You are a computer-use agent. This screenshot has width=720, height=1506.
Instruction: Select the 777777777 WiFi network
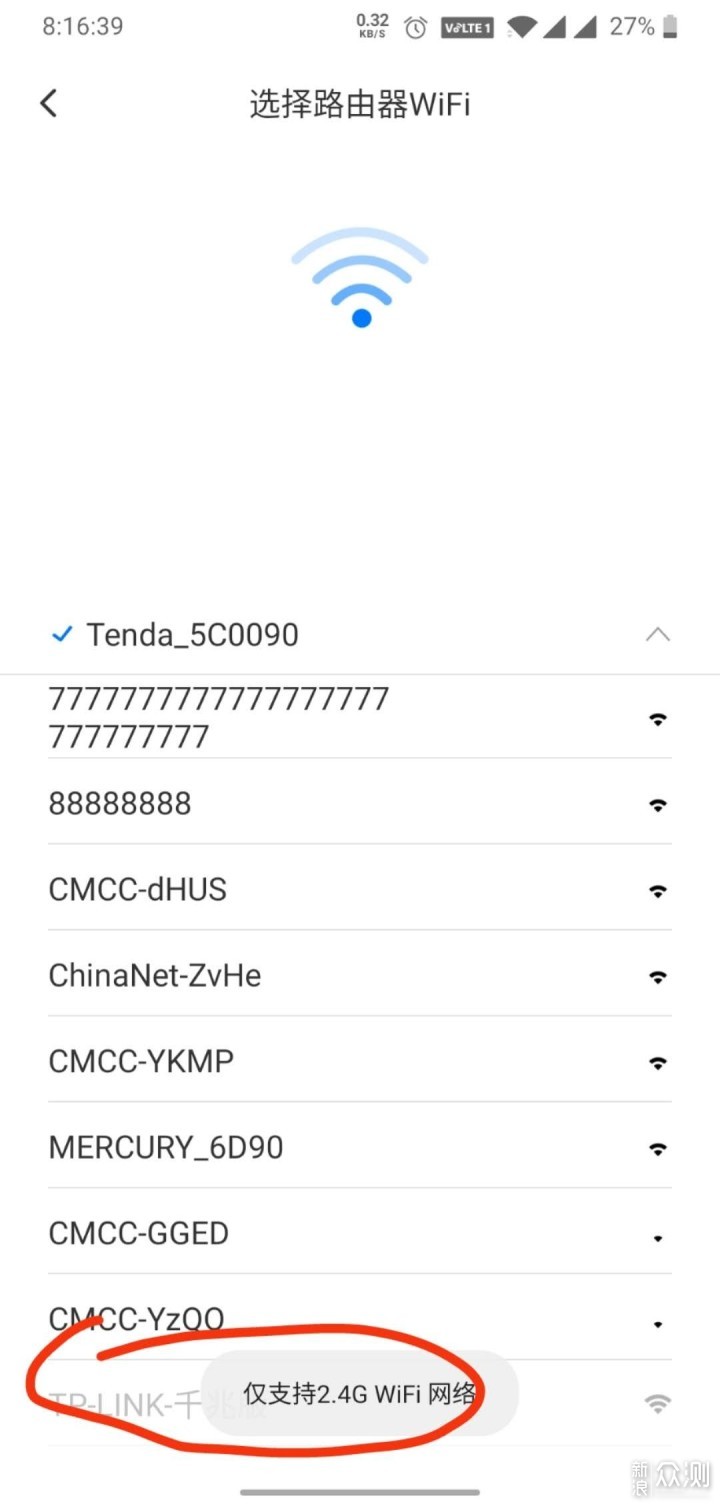tap(360, 717)
